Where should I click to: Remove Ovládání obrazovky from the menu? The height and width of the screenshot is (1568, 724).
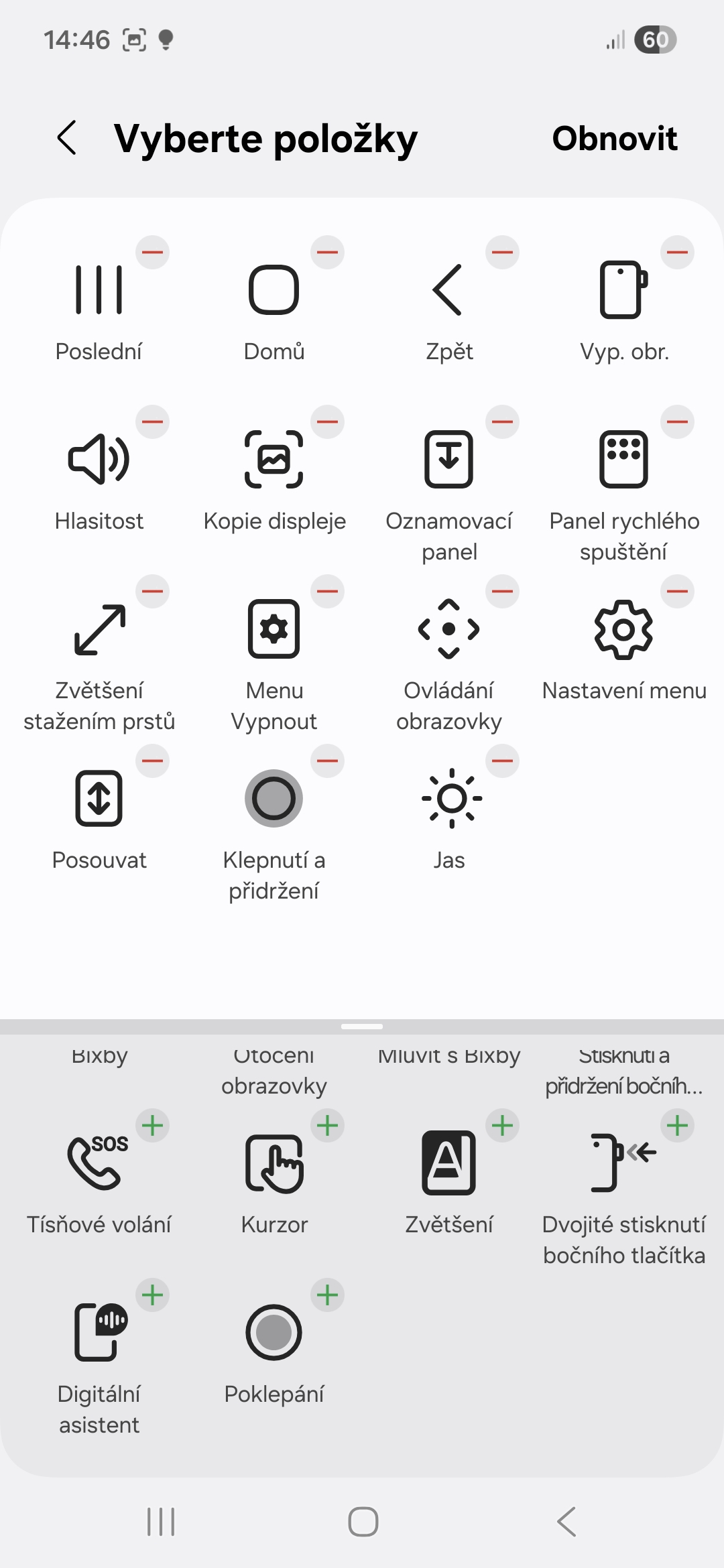[x=502, y=592]
